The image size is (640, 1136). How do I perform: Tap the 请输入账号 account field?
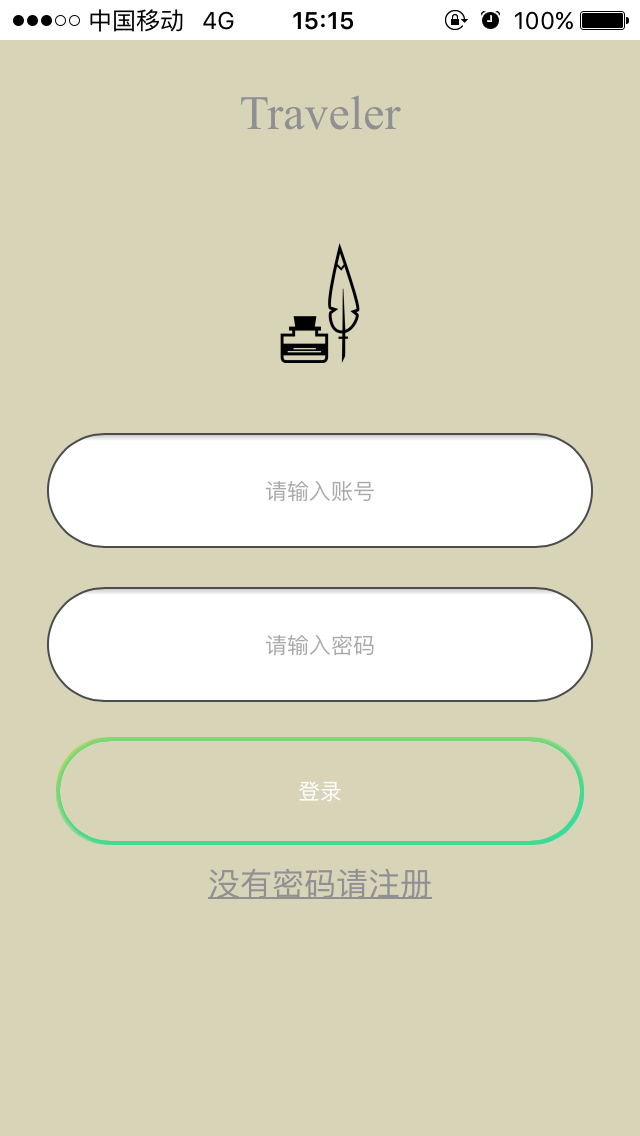pyautogui.click(x=320, y=490)
